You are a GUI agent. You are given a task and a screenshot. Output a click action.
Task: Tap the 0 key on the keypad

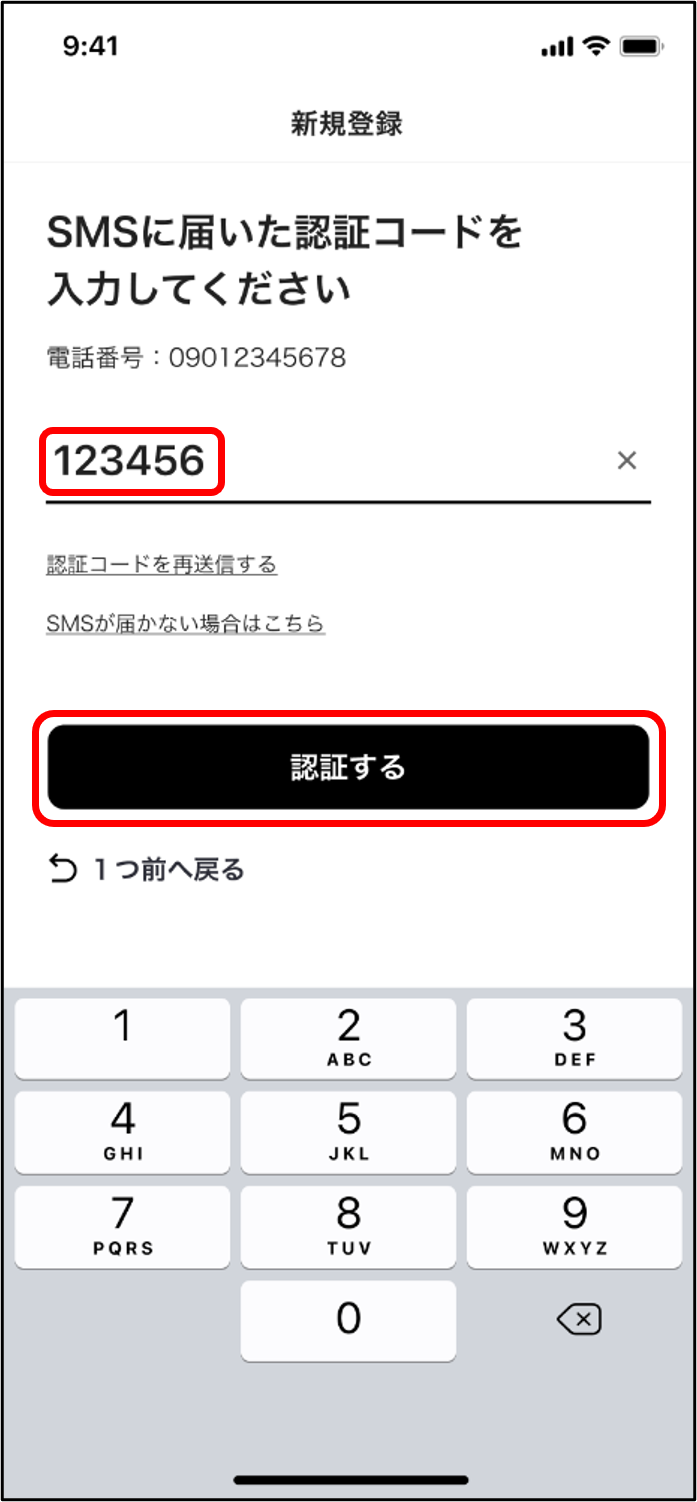pyautogui.click(x=348, y=1321)
